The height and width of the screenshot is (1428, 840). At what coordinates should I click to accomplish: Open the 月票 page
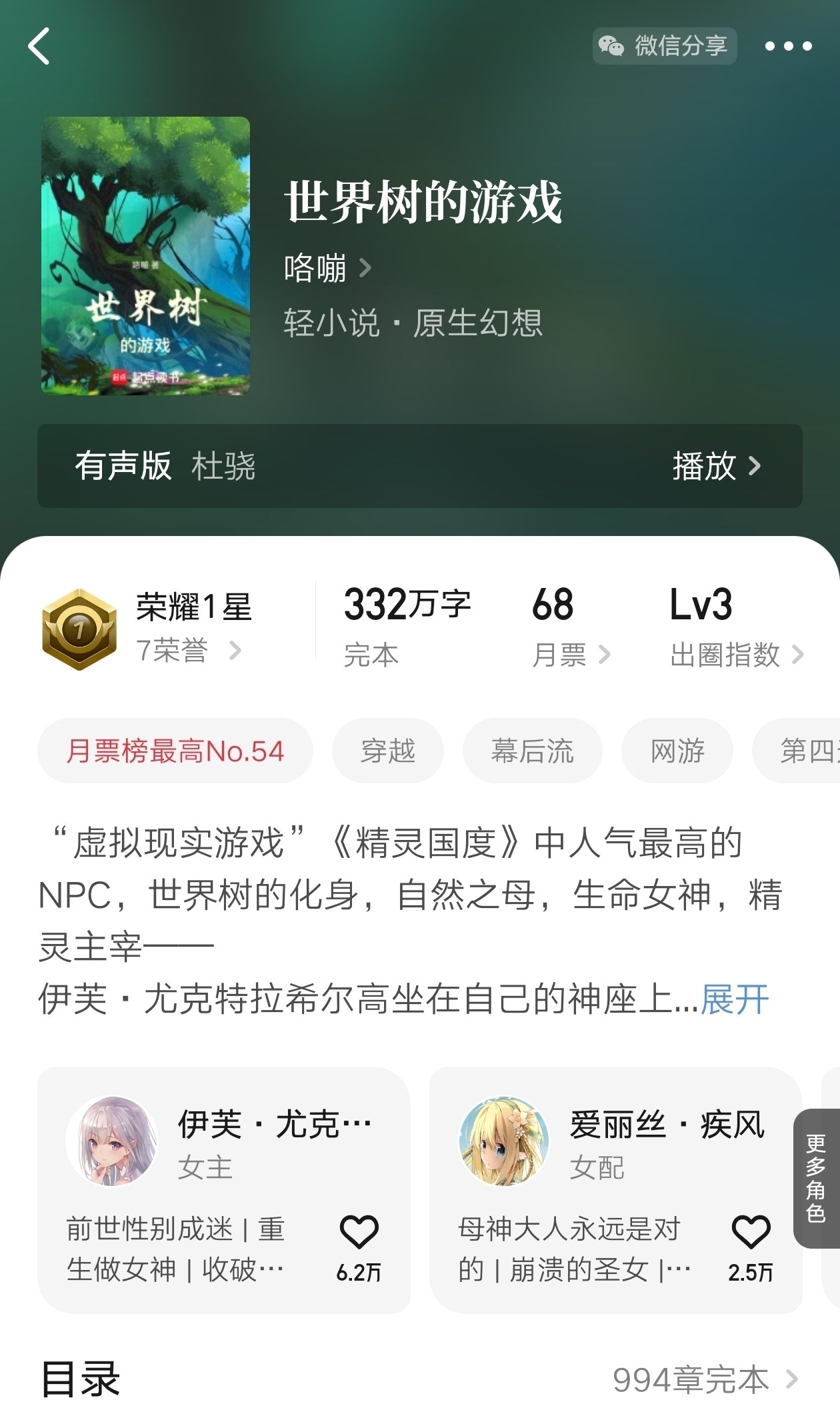point(570,628)
